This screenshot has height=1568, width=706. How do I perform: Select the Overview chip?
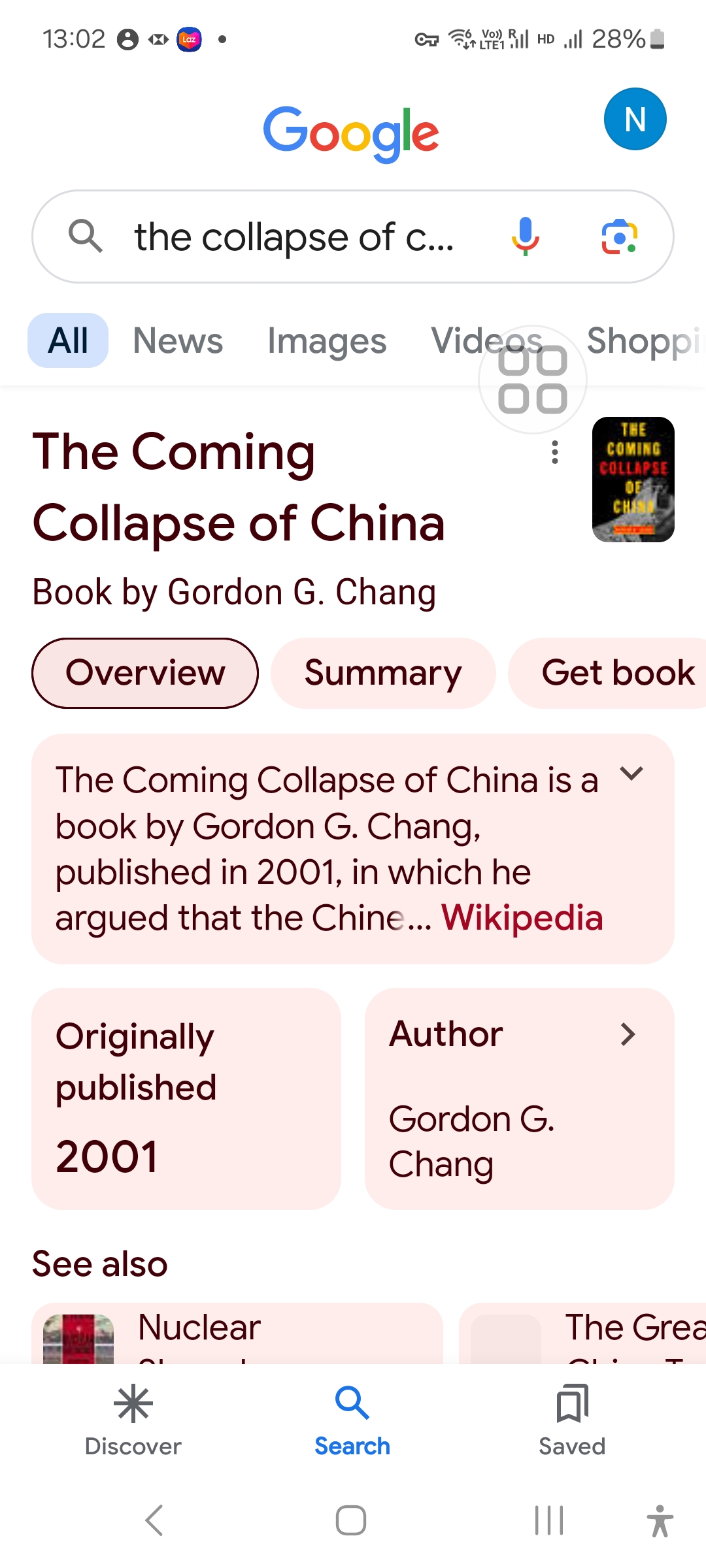(x=145, y=673)
